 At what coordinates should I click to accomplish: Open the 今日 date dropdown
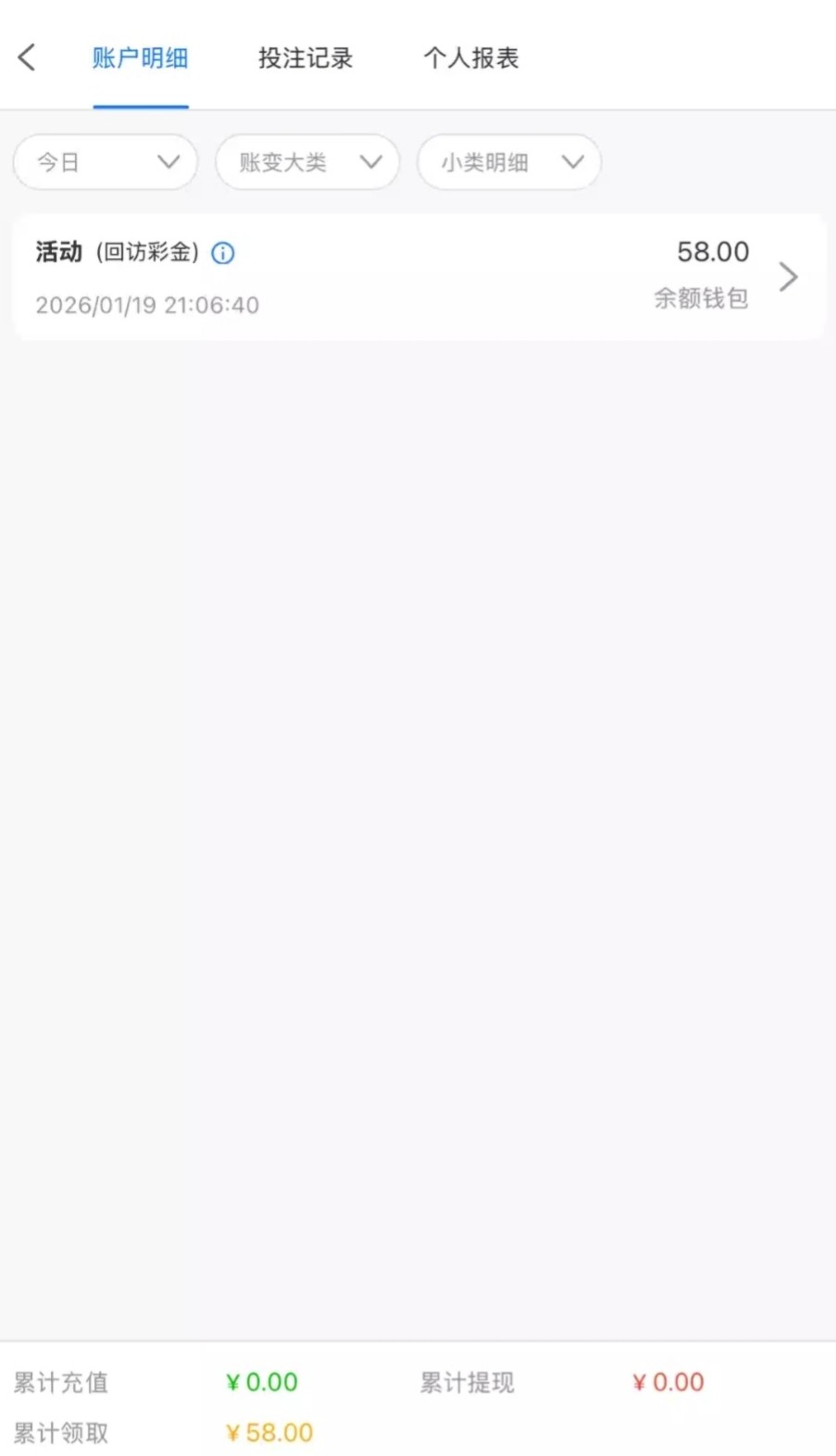click(x=106, y=163)
